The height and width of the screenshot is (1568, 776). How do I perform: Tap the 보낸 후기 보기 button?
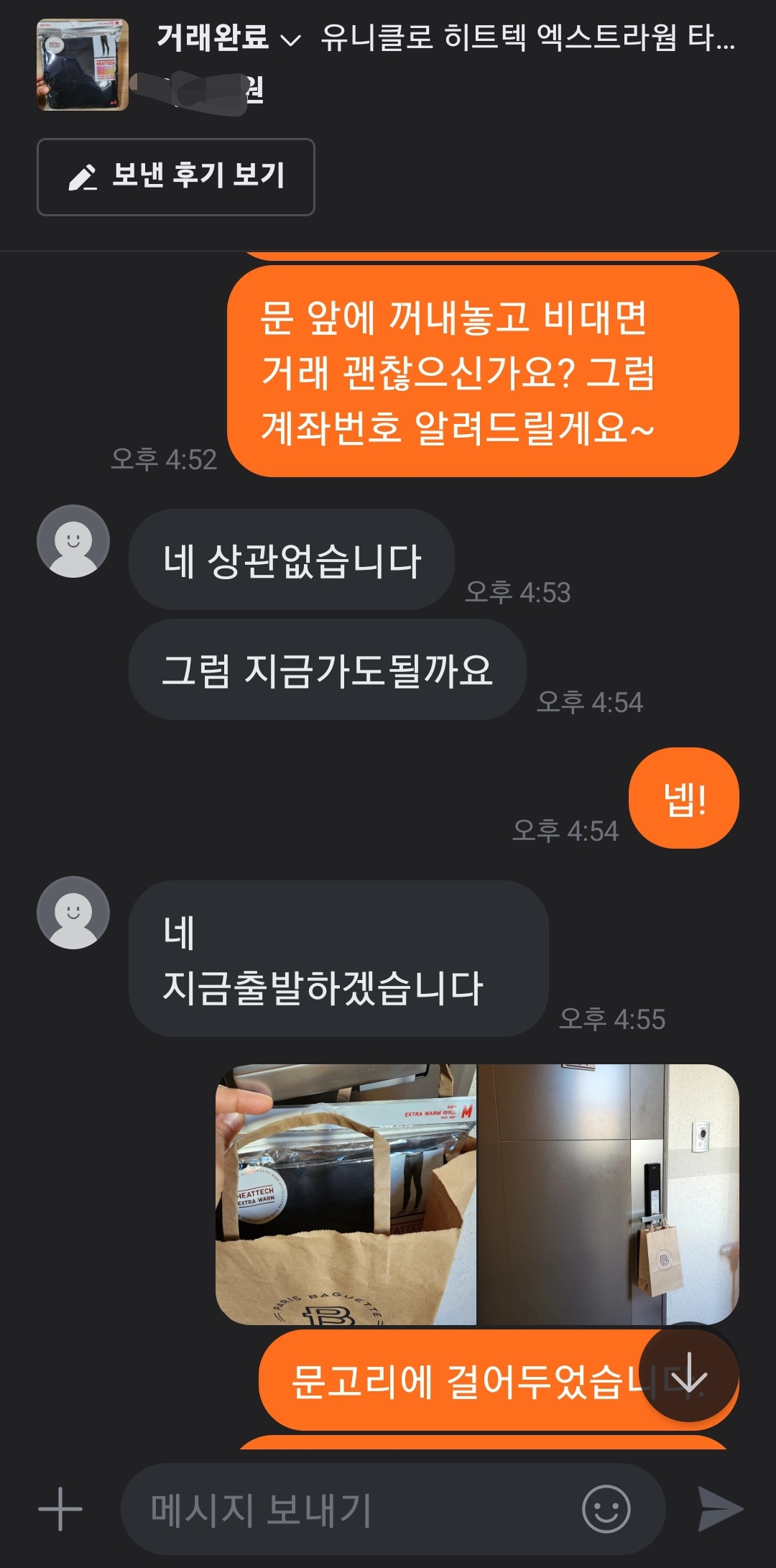click(176, 177)
